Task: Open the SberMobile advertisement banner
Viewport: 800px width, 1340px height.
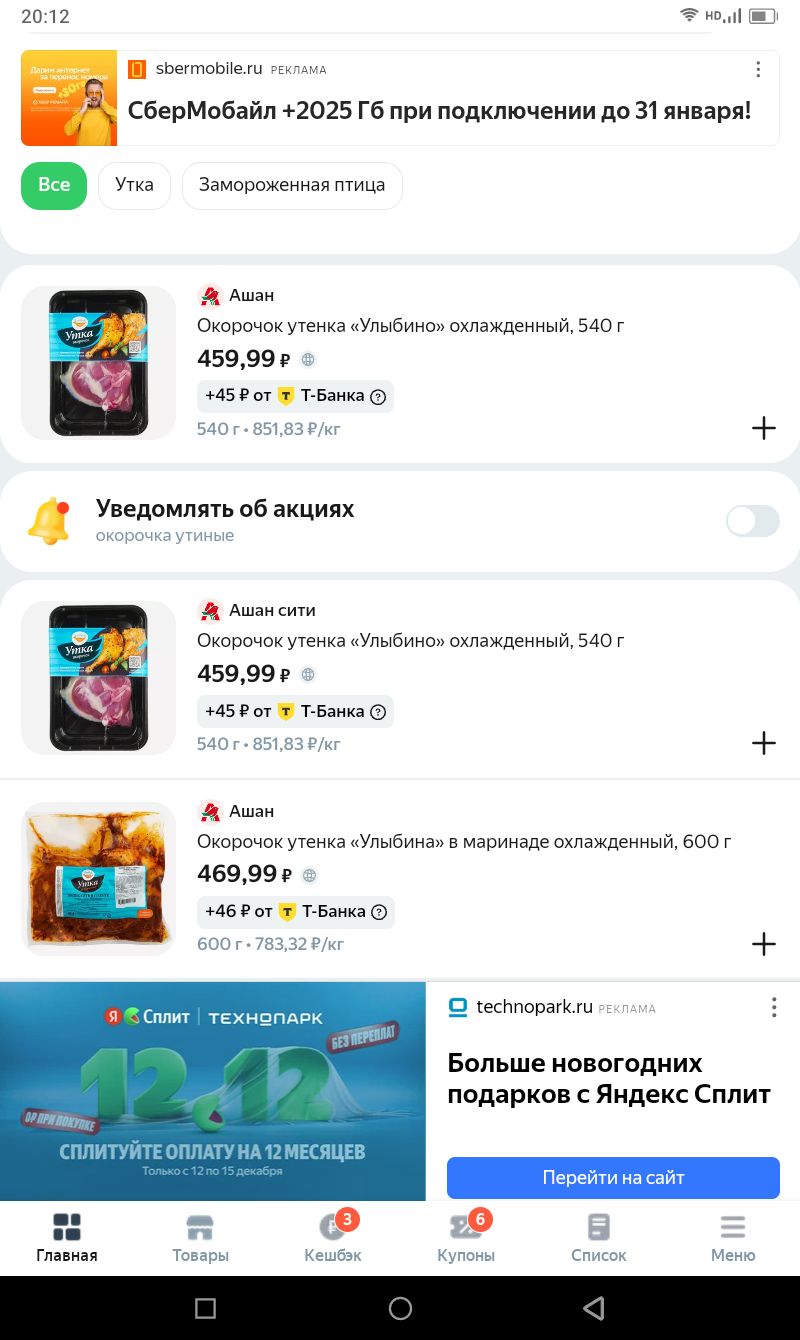Action: [x=438, y=110]
